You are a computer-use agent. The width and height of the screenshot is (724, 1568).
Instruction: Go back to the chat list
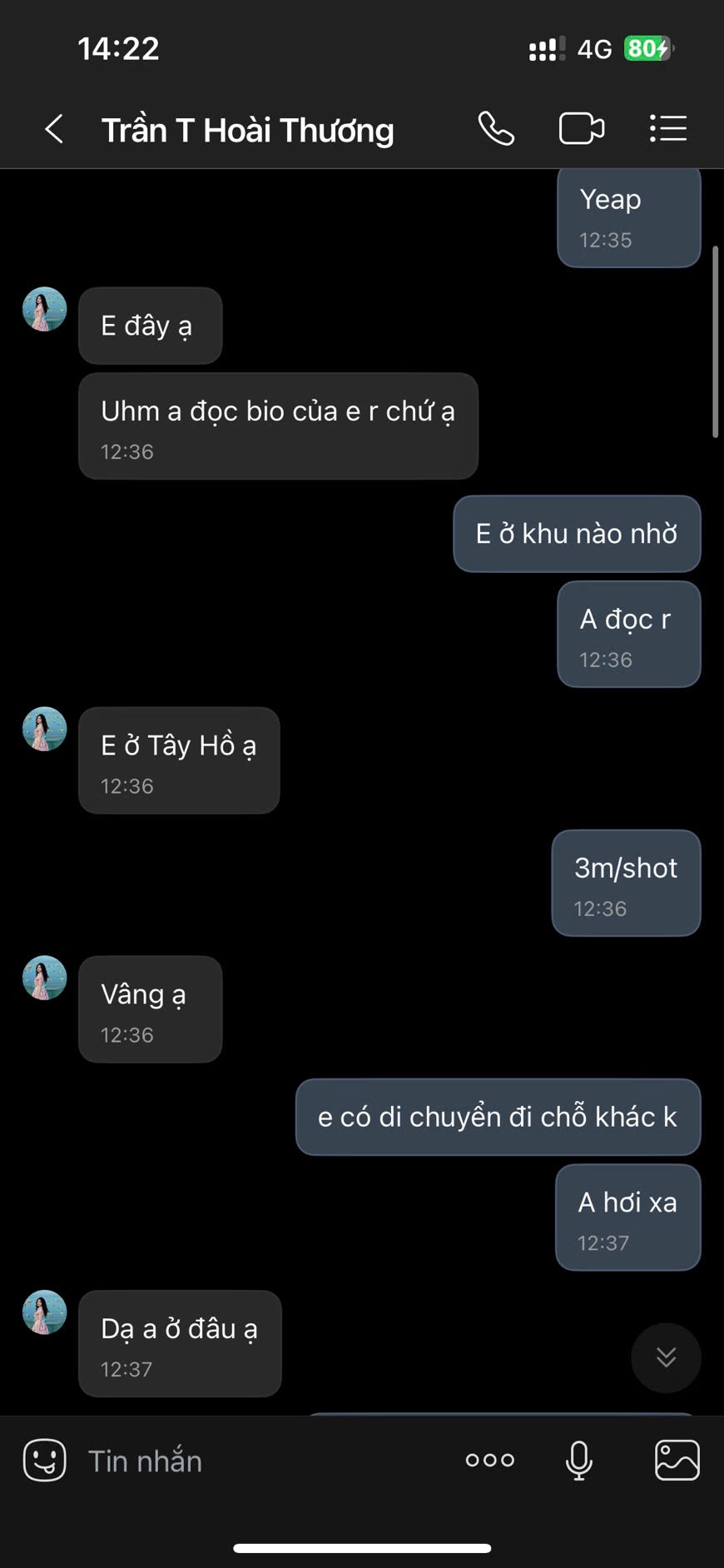tap(54, 129)
